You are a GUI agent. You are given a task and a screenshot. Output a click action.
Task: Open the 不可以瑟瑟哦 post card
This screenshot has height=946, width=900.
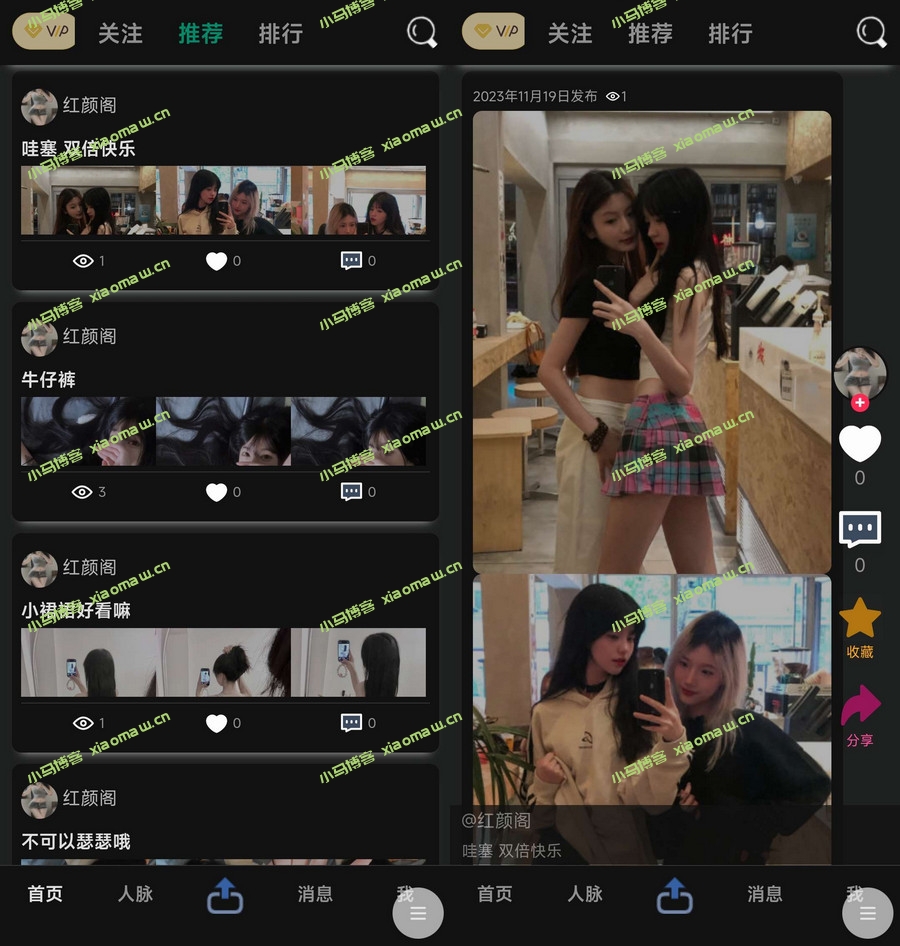coord(224,842)
